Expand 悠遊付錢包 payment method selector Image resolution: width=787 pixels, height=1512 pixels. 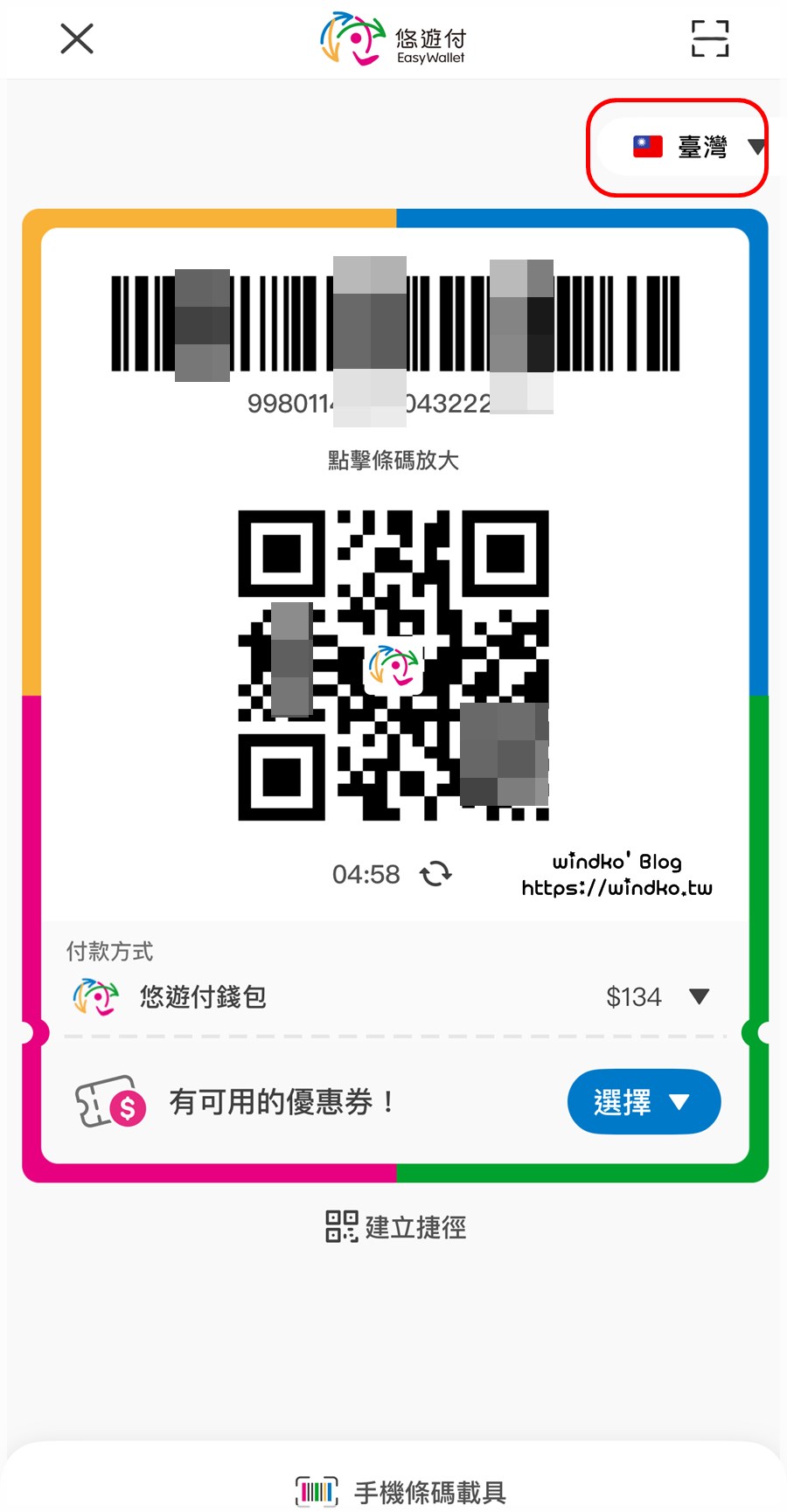point(698,996)
